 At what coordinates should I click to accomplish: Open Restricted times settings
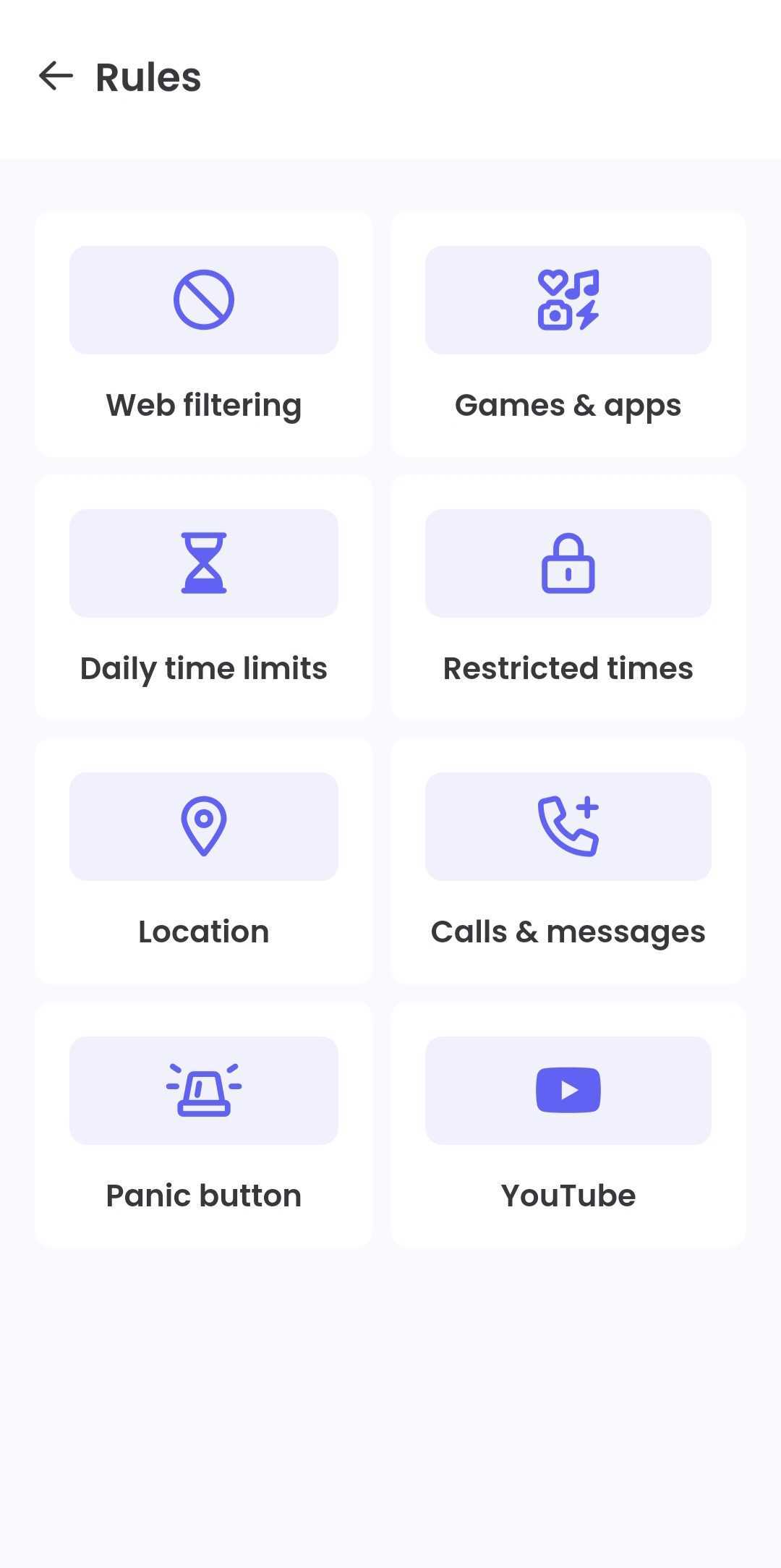pyautogui.click(x=568, y=597)
